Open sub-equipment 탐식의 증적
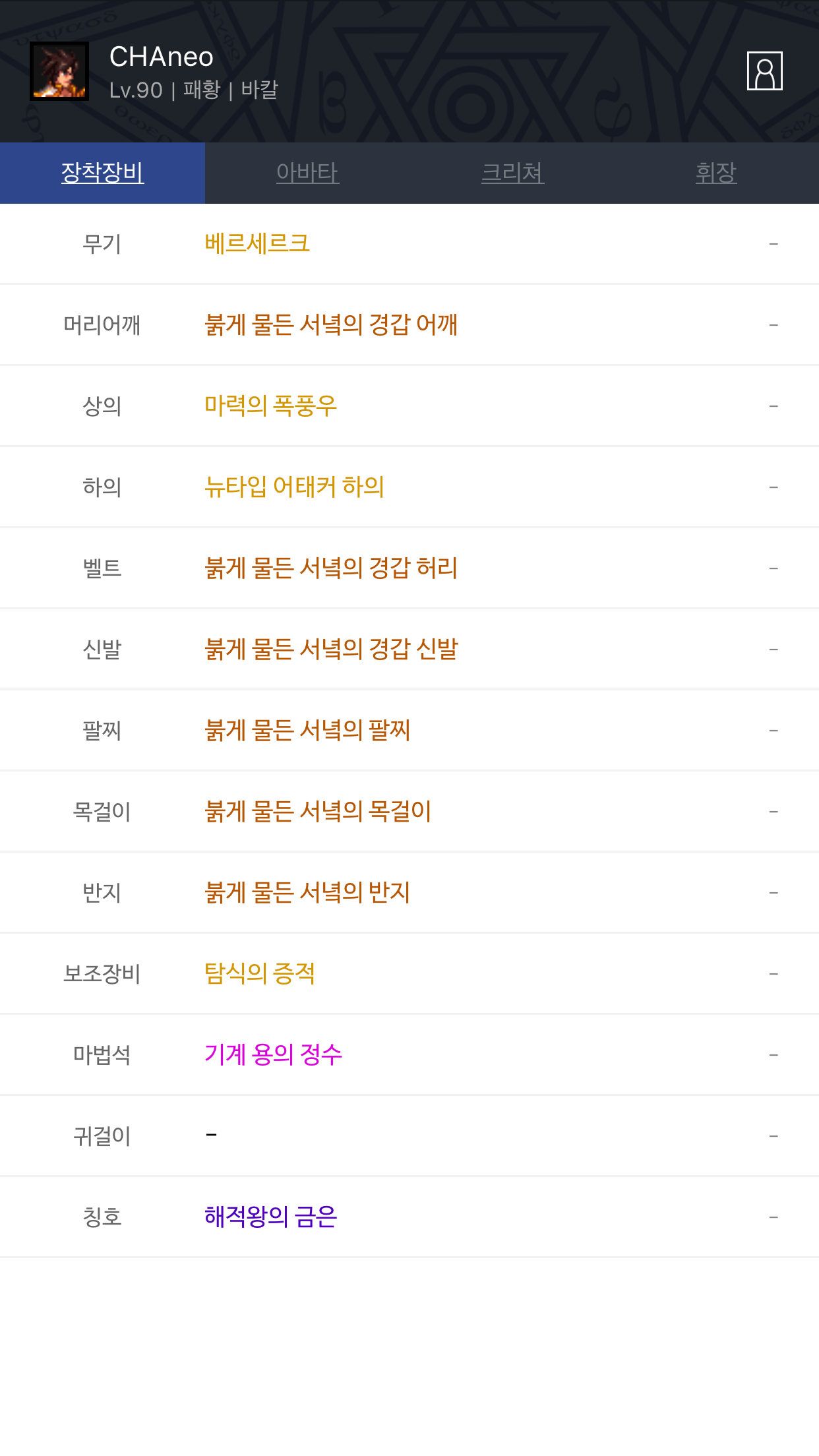This screenshot has height=1456, width=819. pos(260,973)
